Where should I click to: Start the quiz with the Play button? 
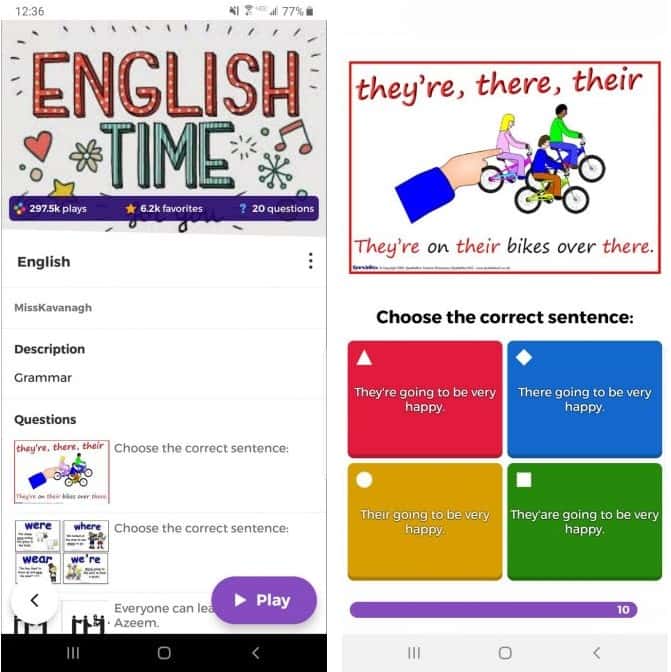(263, 600)
